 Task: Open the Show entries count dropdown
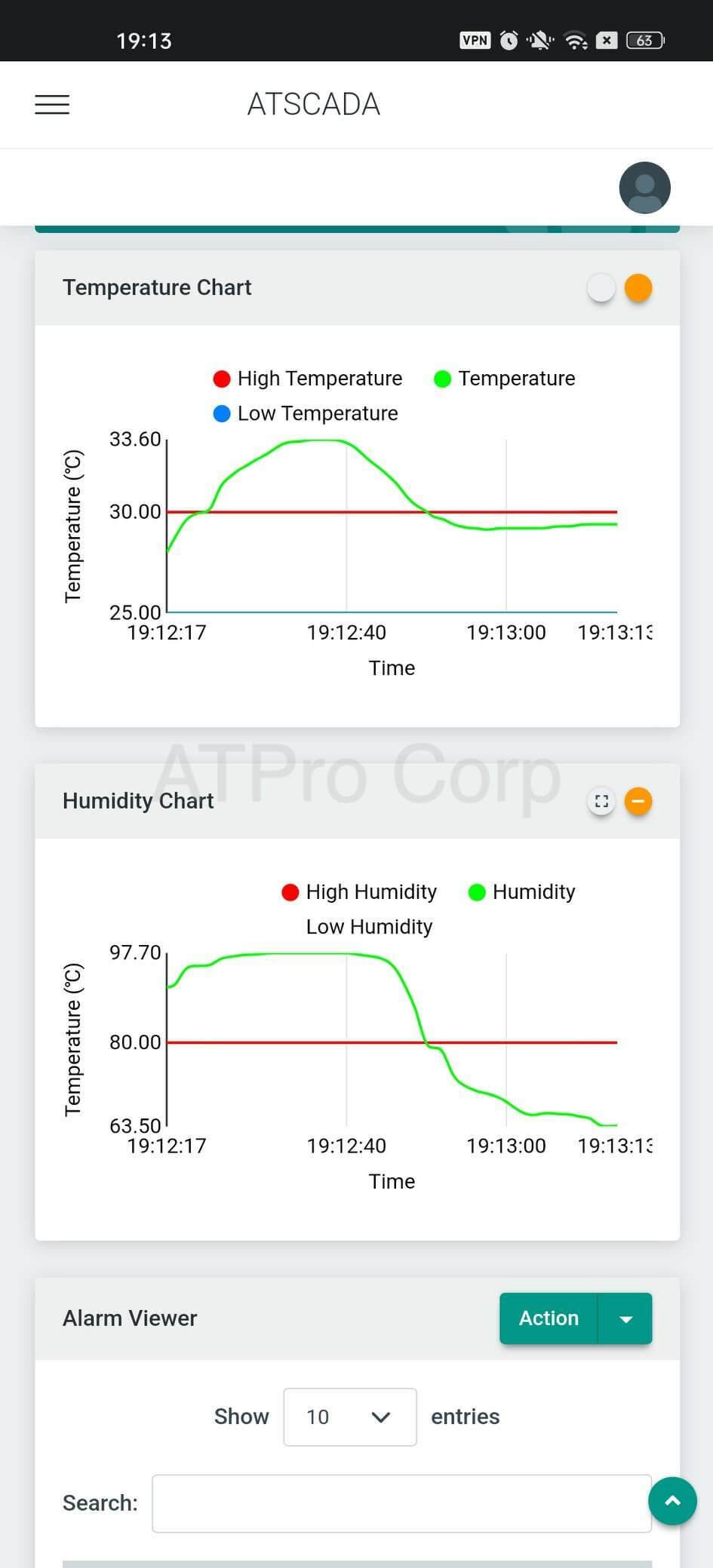349,1417
